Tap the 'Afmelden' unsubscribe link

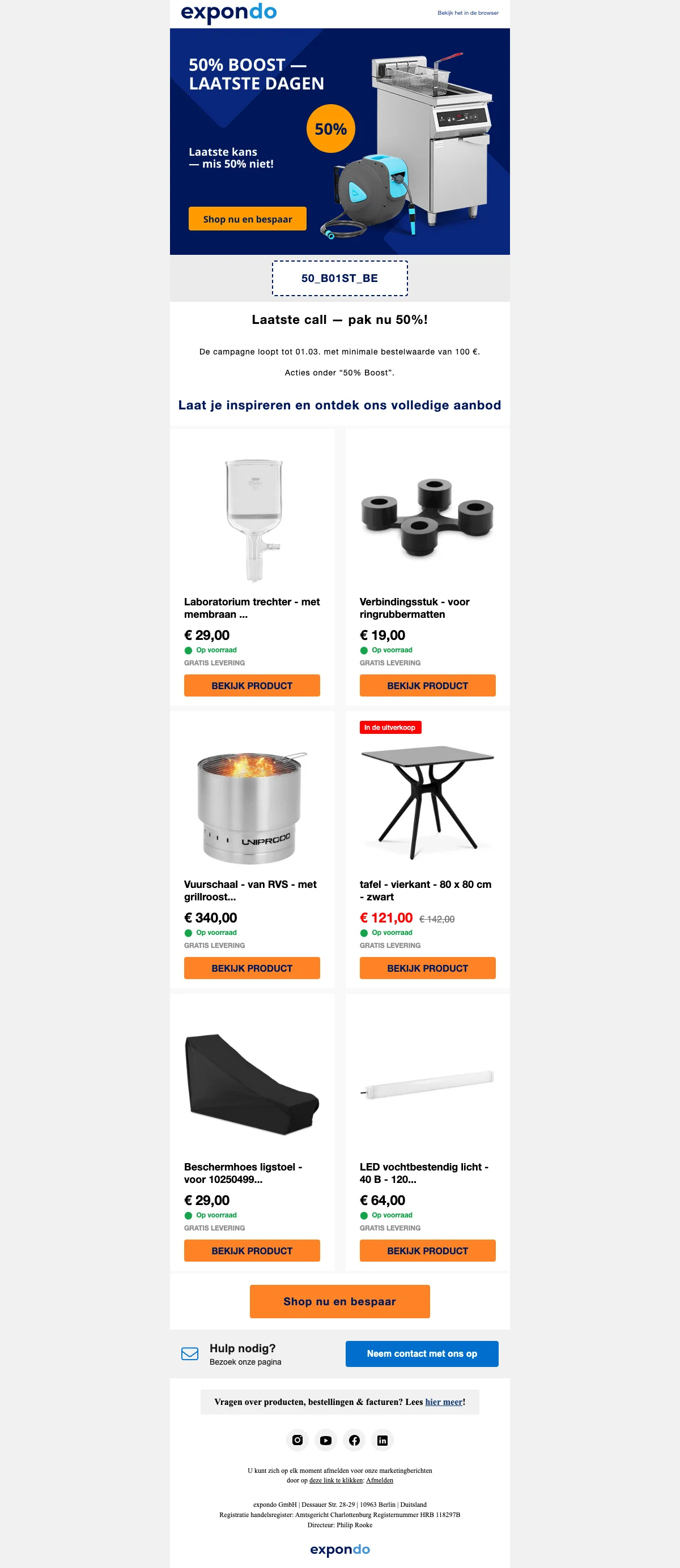[x=380, y=1480]
